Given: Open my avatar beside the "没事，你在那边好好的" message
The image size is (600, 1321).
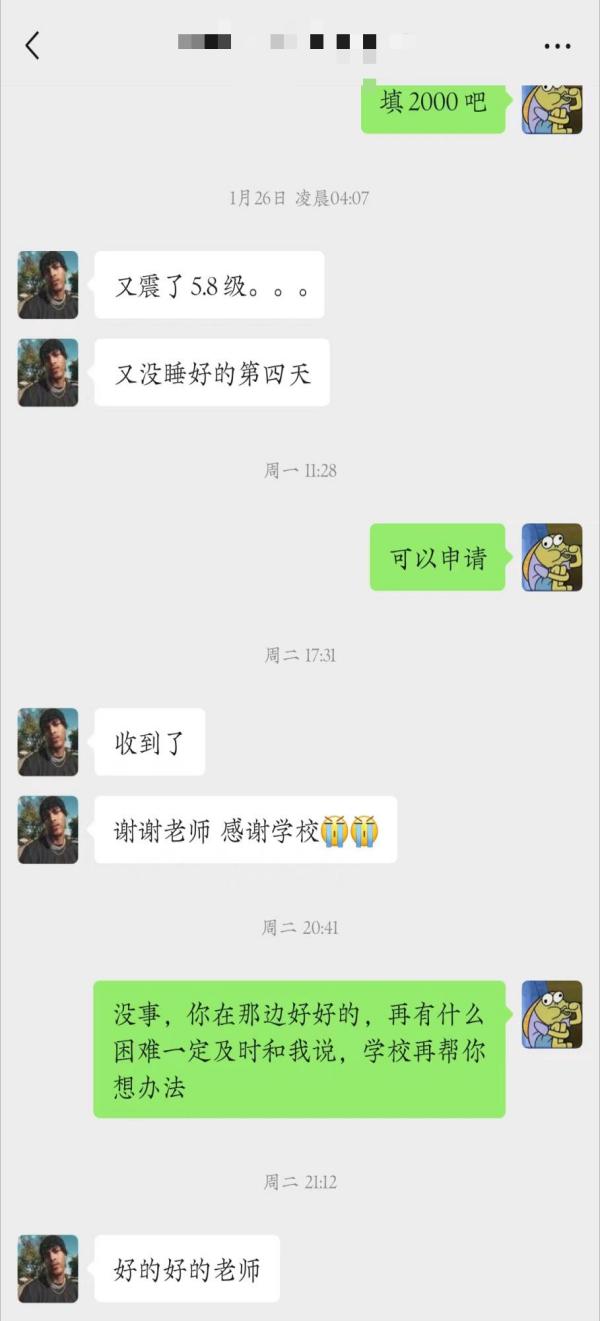Looking at the screenshot, I should tap(552, 1014).
